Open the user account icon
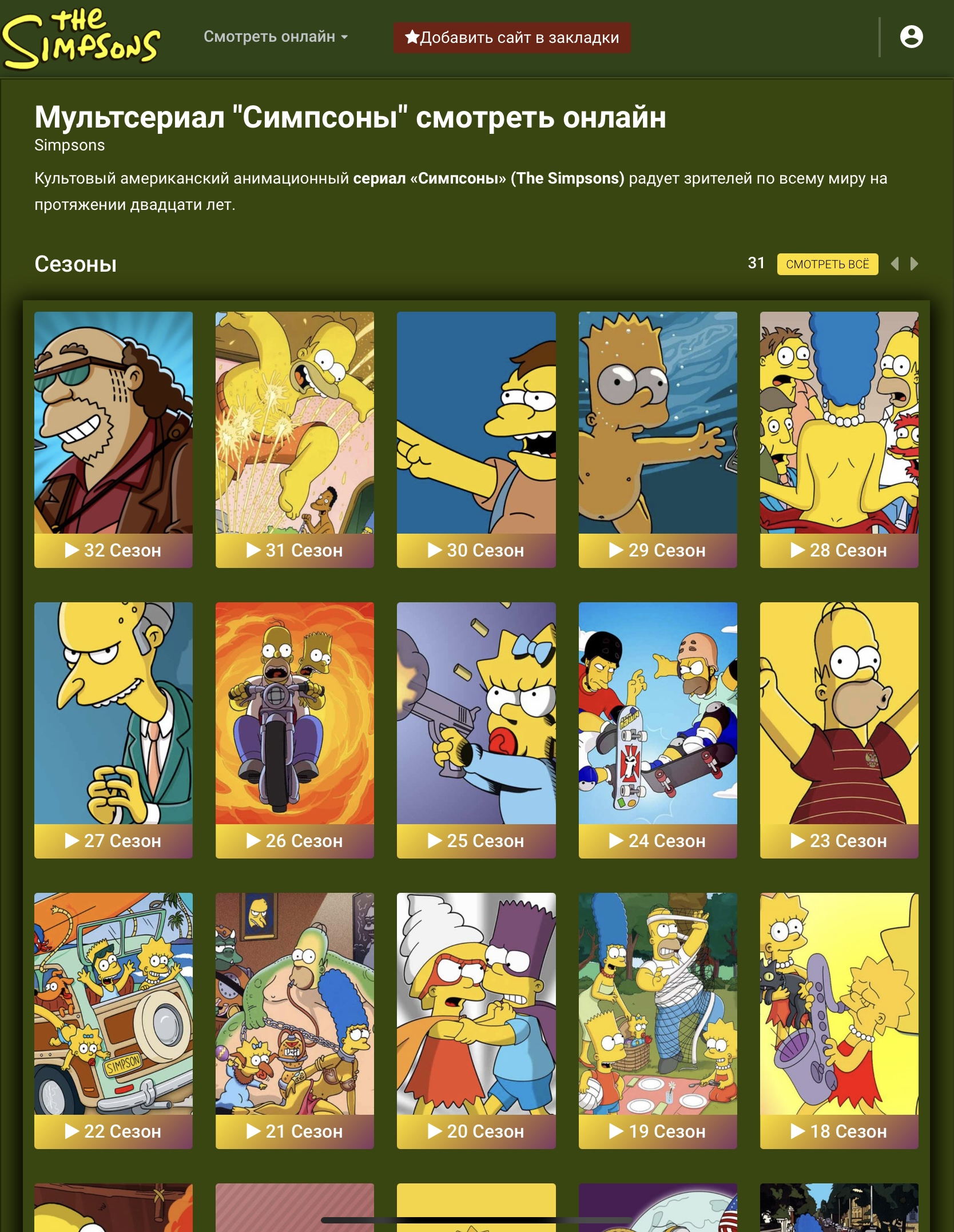 point(911,37)
